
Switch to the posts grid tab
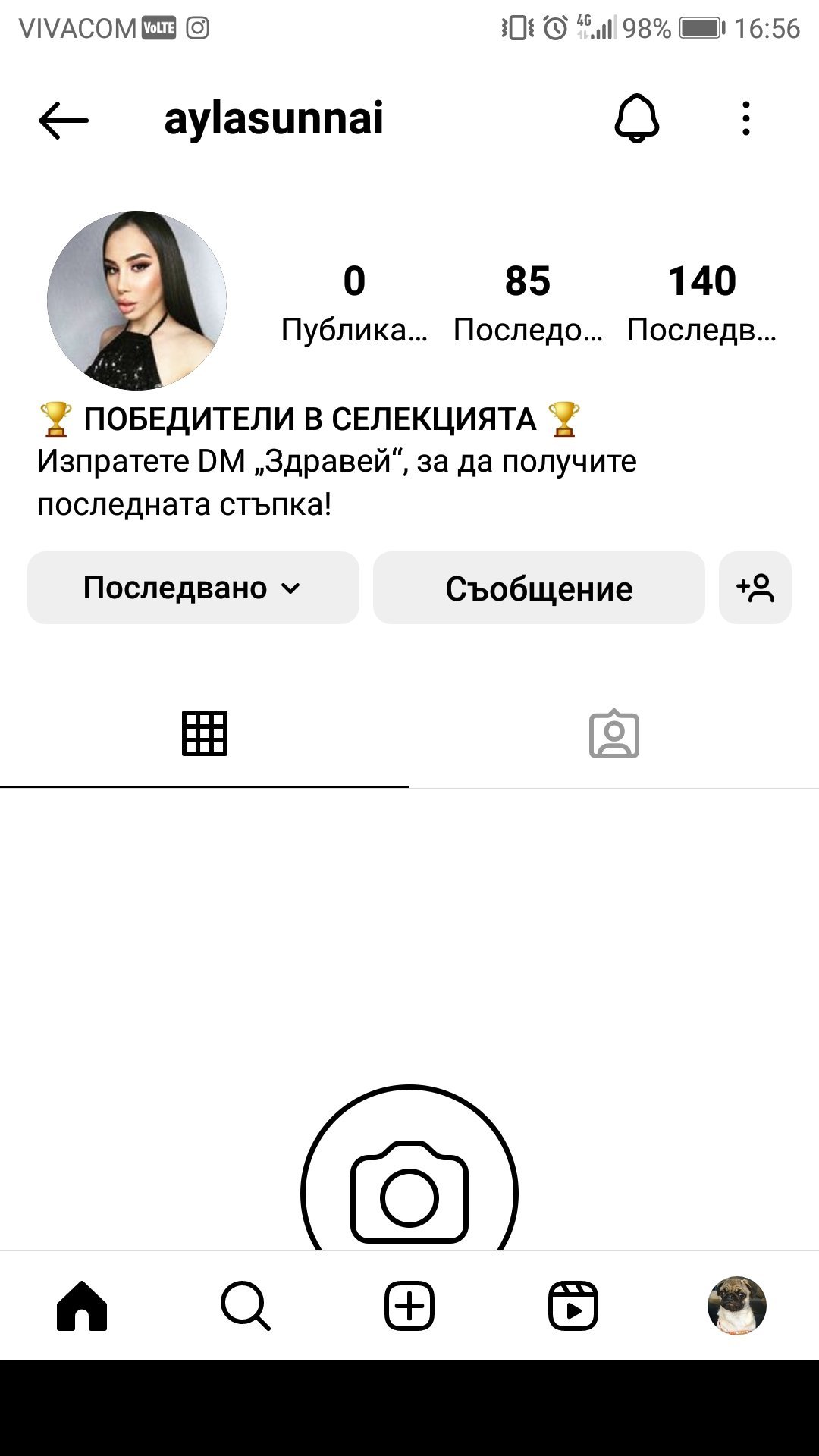coord(205,733)
